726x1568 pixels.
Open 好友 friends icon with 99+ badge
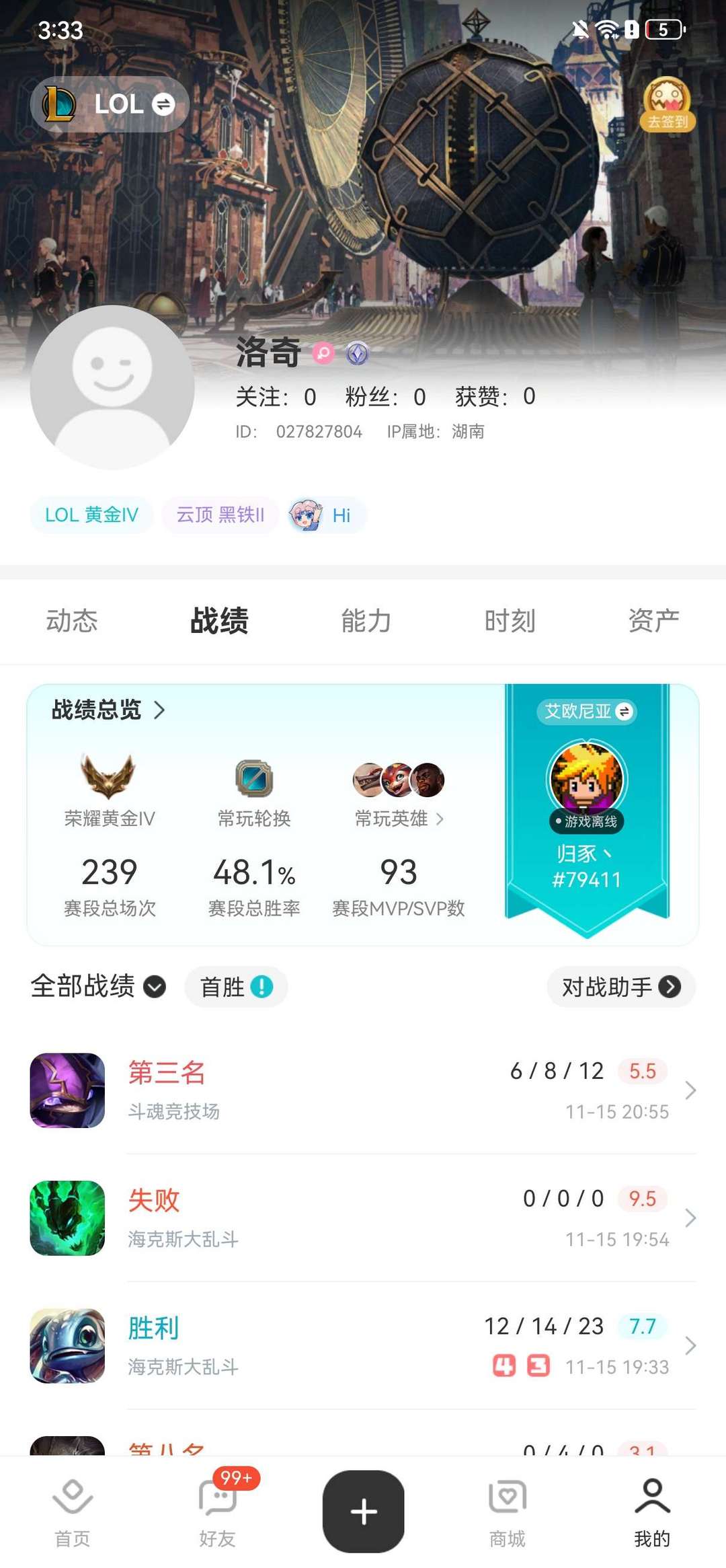coord(217,1507)
